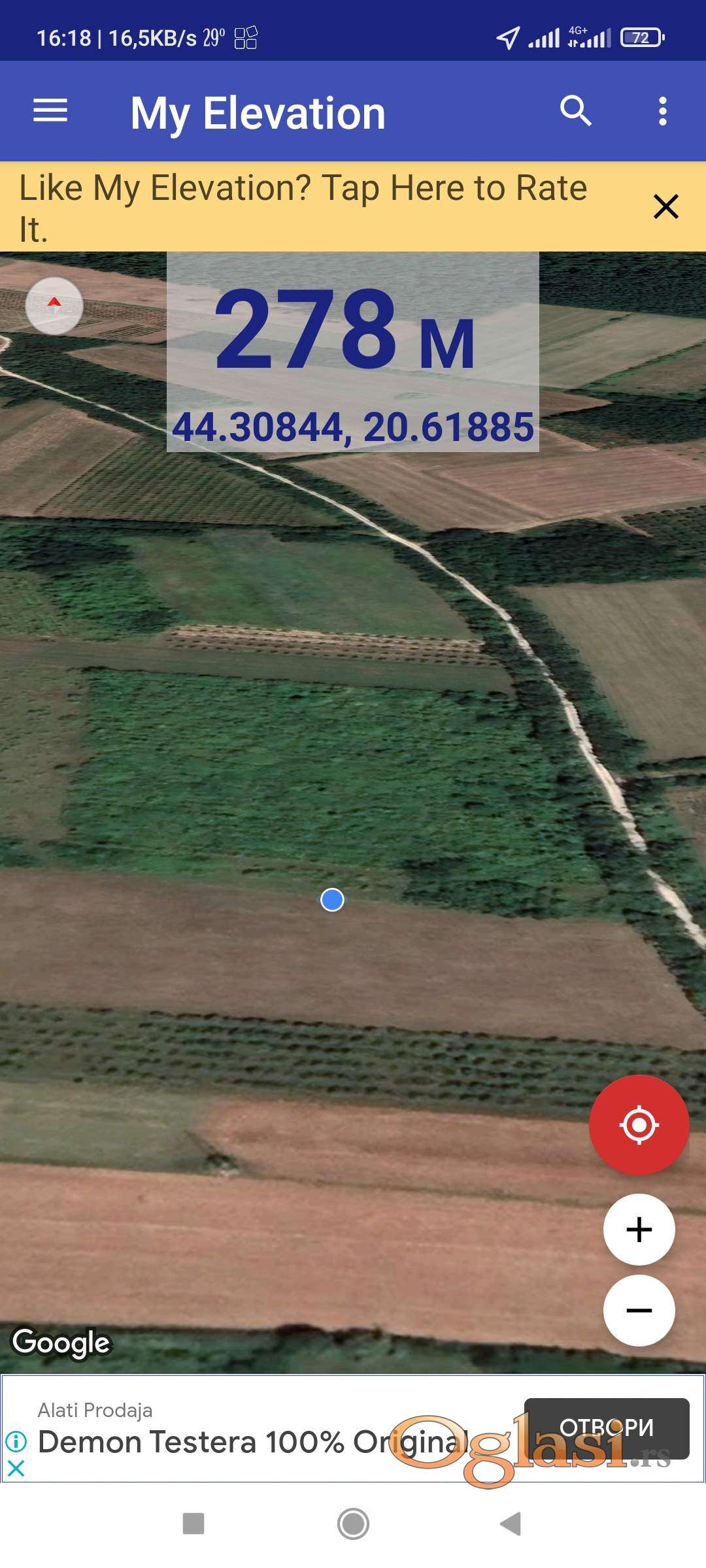Open the Demon Testera ad
The height and width of the screenshot is (1568, 706).
(606, 1428)
